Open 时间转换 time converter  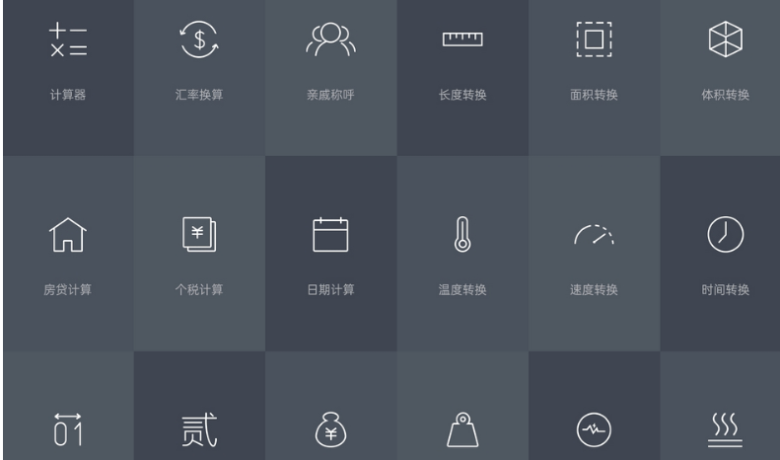(x=725, y=255)
